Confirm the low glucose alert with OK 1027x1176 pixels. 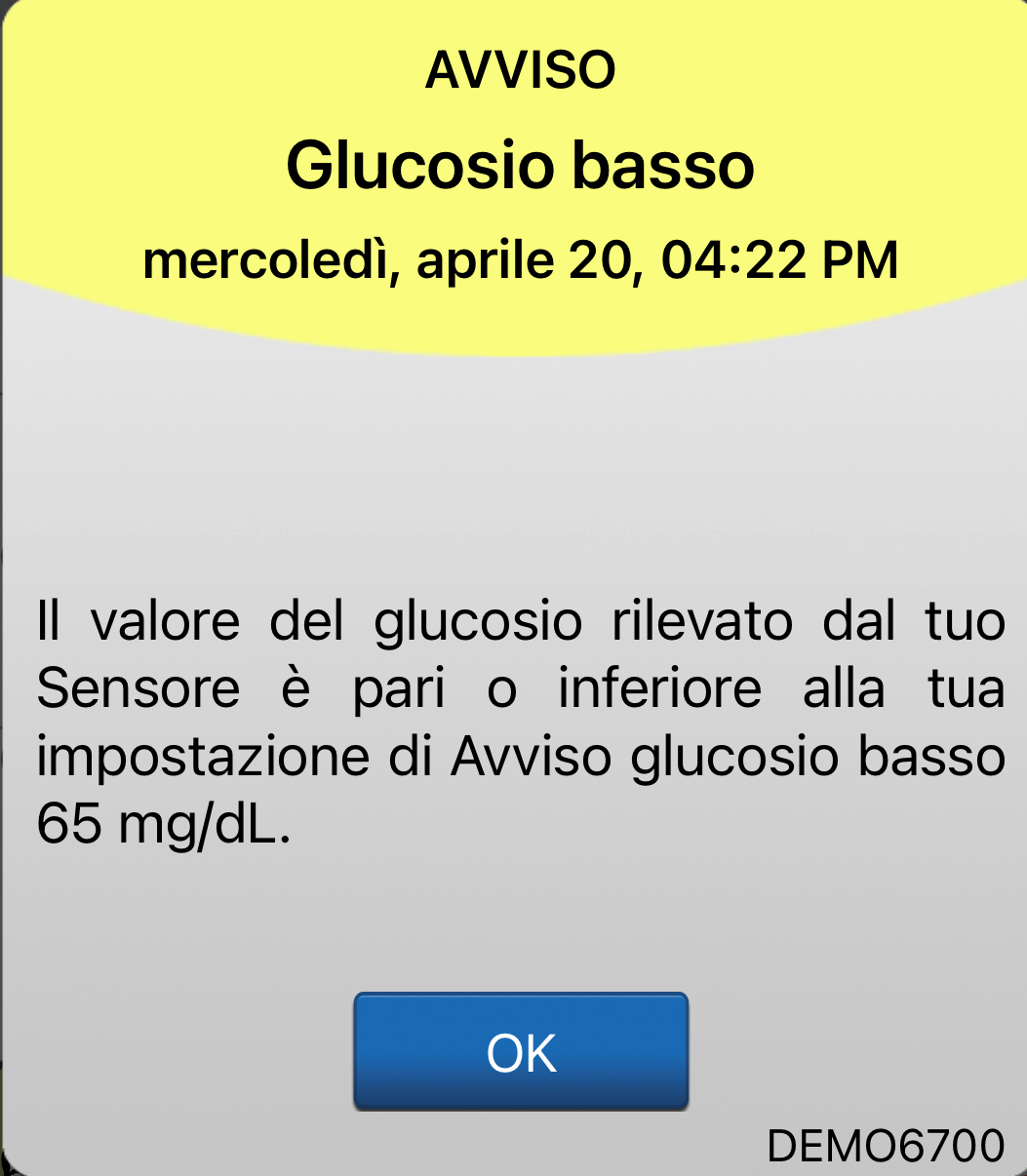point(521,1051)
